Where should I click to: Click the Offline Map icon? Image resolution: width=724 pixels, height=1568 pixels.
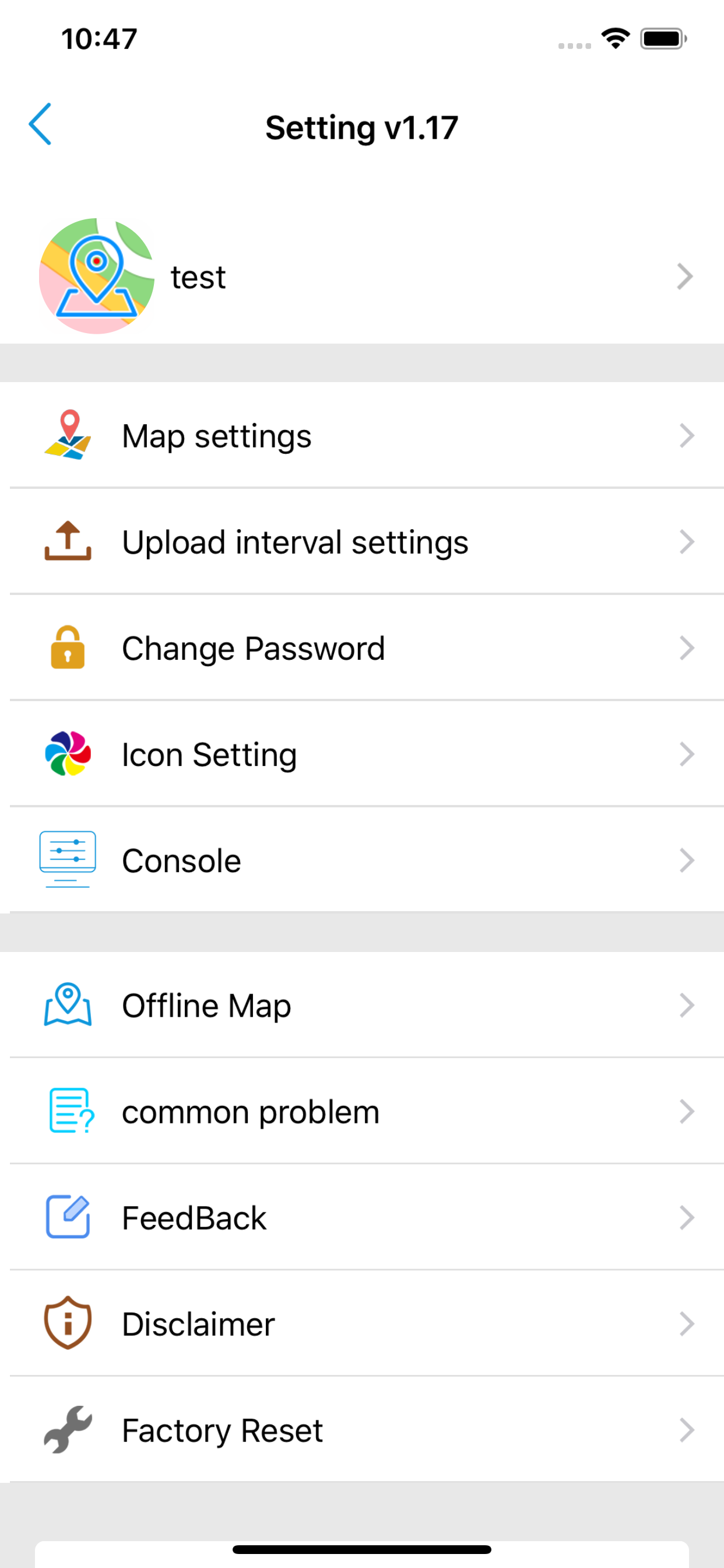(x=68, y=1005)
